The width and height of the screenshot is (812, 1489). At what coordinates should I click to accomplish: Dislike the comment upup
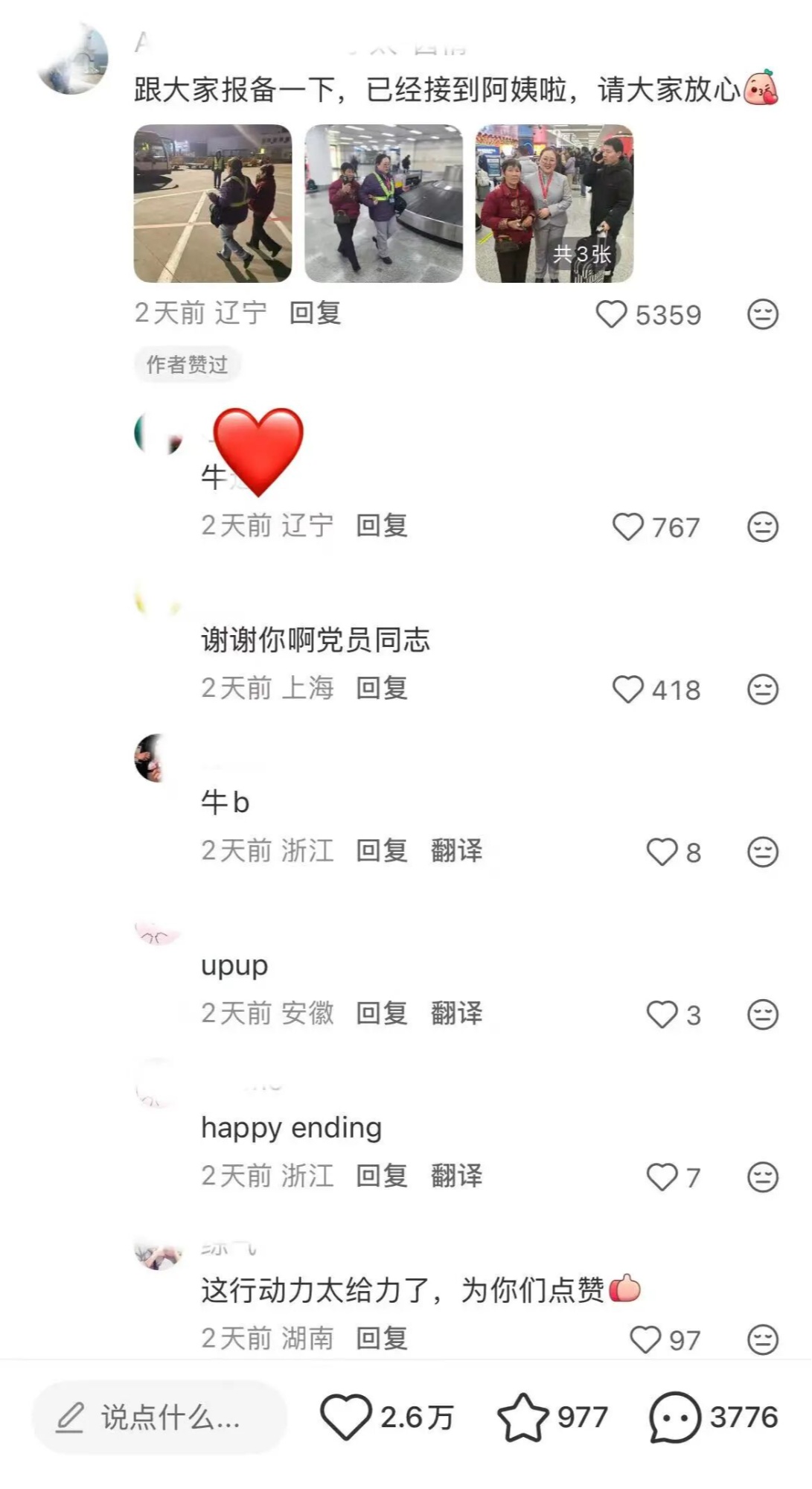coord(762,1014)
